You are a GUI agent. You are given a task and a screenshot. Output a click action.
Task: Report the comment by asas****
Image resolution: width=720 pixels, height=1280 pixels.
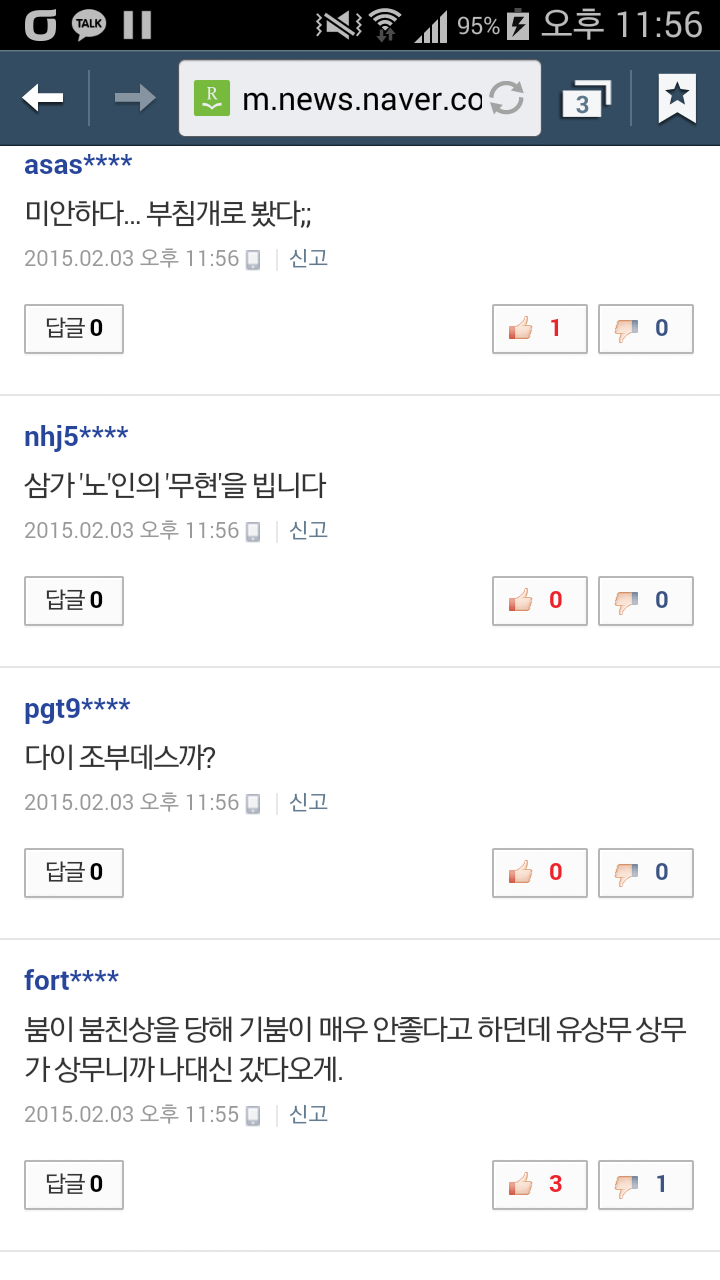coord(309,258)
